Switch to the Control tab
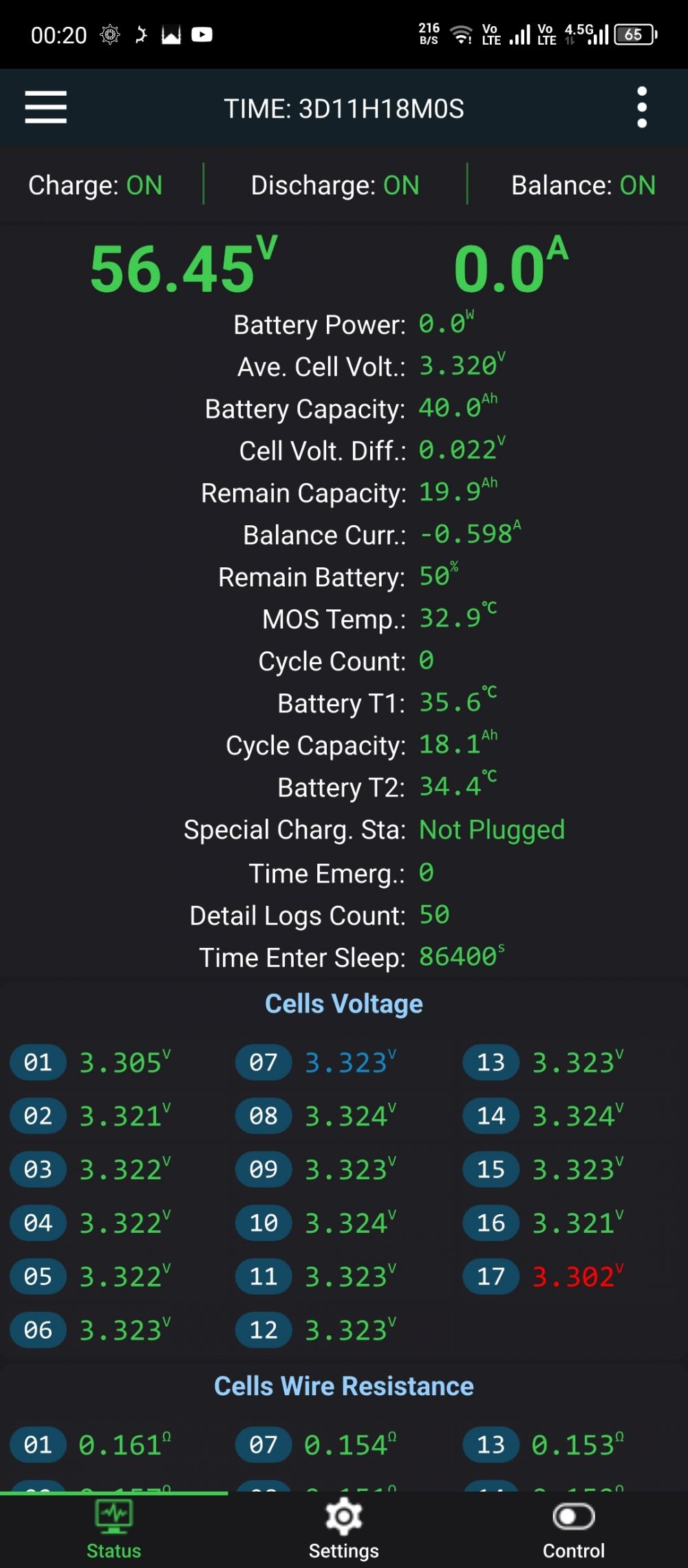 [x=573, y=1530]
